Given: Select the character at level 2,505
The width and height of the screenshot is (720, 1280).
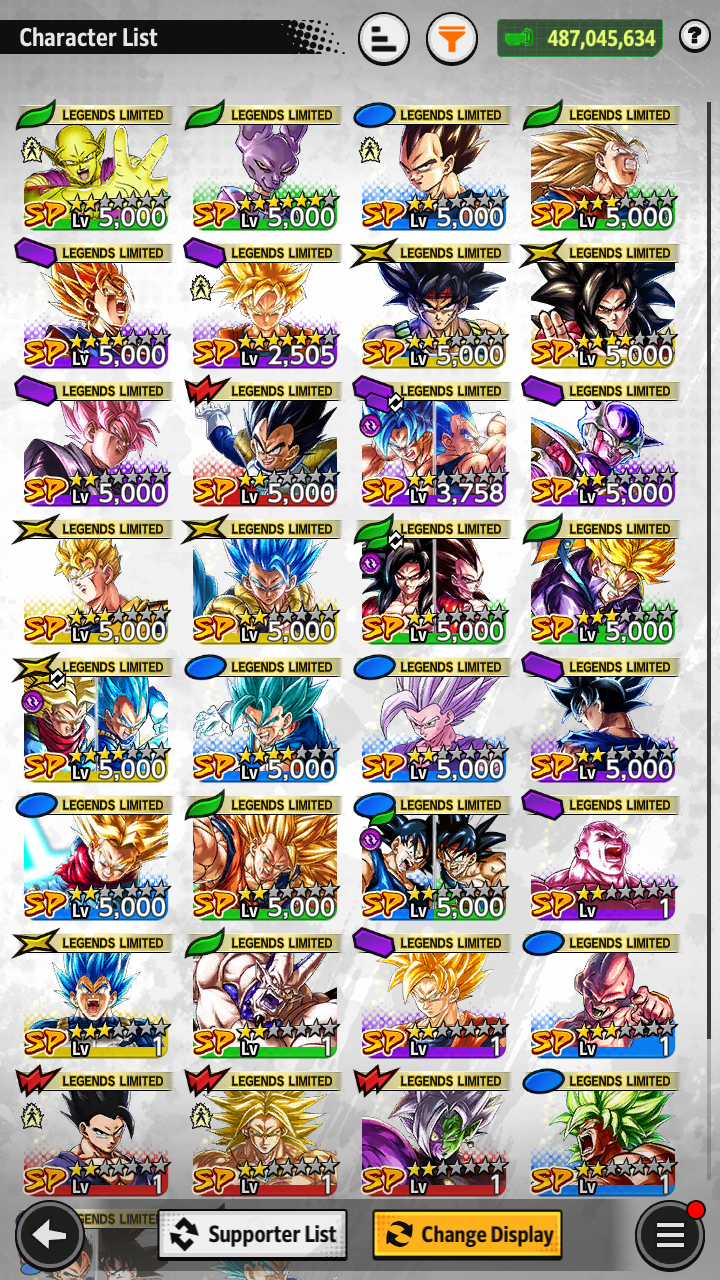Looking at the screenshot, I should tap(264, 305).
